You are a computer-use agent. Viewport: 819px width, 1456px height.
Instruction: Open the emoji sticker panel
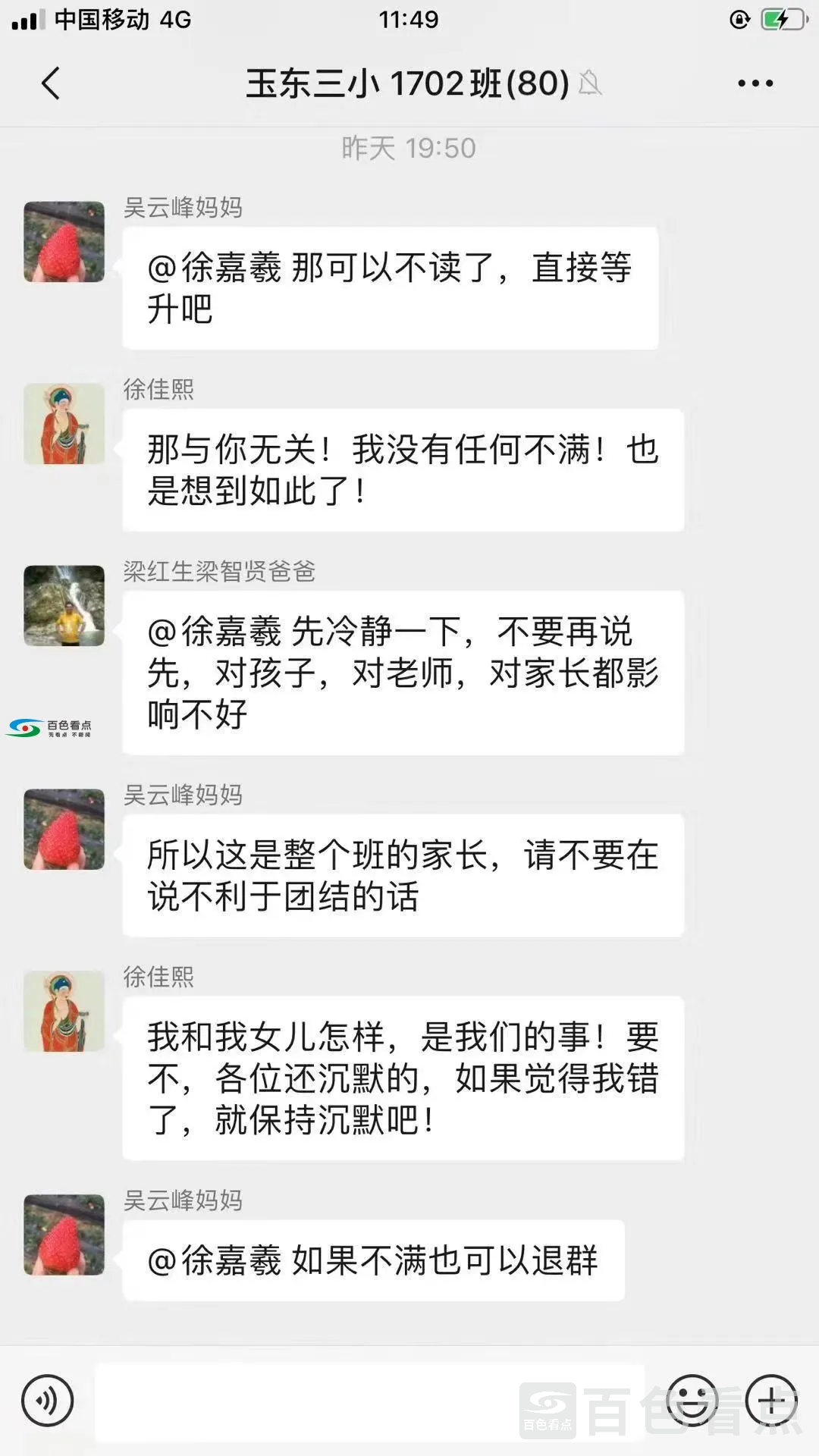(x=692, y=1401)
